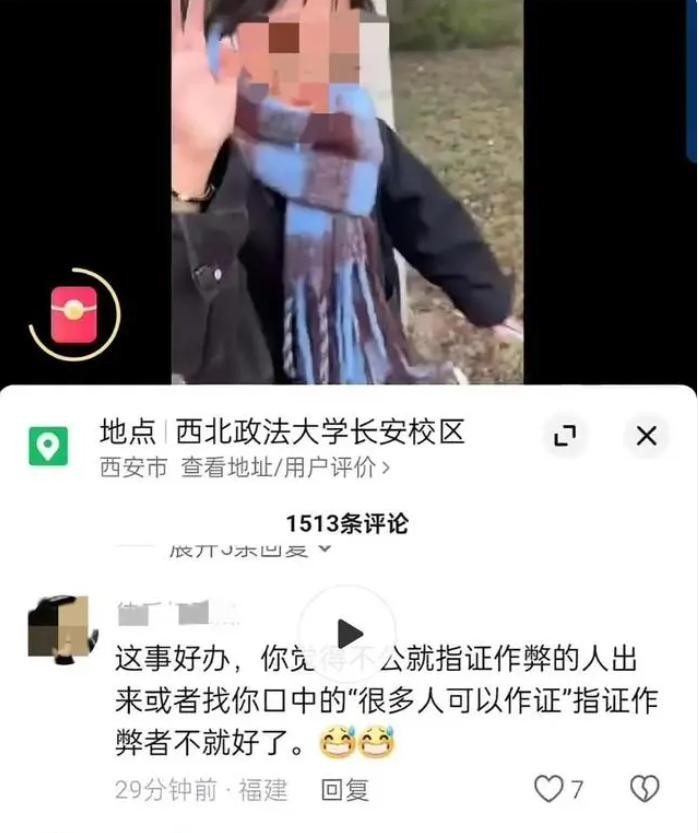The image size is (699, 833).
Task: Expand the collapsed replies above
Action: click(250, 549)
